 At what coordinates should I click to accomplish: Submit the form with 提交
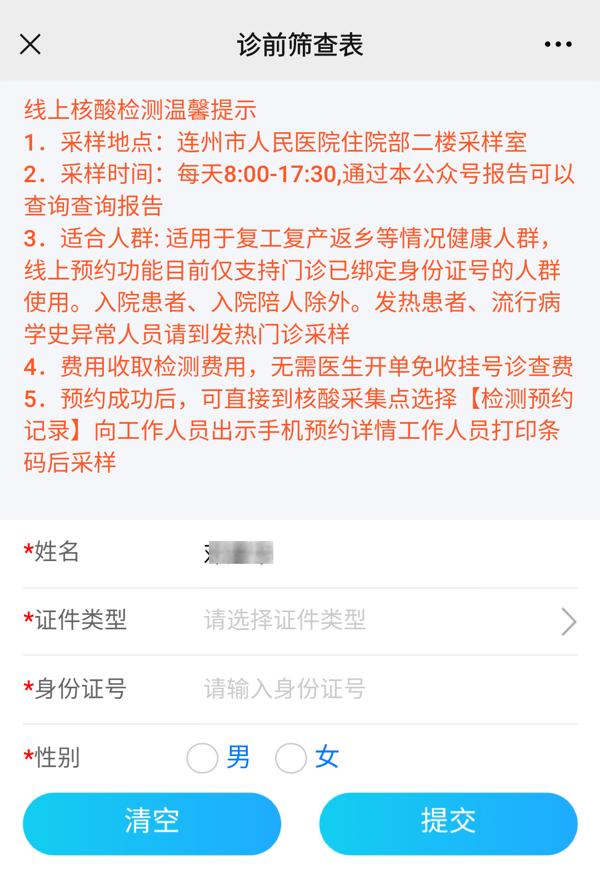(x=448, y=824)
